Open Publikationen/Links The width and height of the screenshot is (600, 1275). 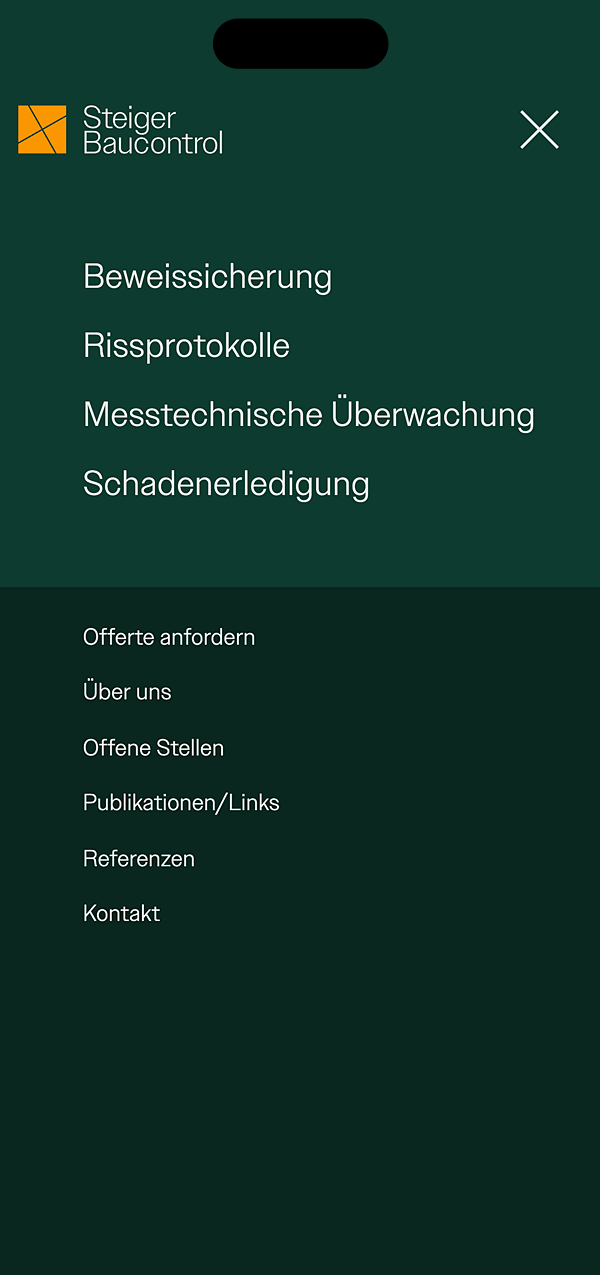tap(181, 803)
